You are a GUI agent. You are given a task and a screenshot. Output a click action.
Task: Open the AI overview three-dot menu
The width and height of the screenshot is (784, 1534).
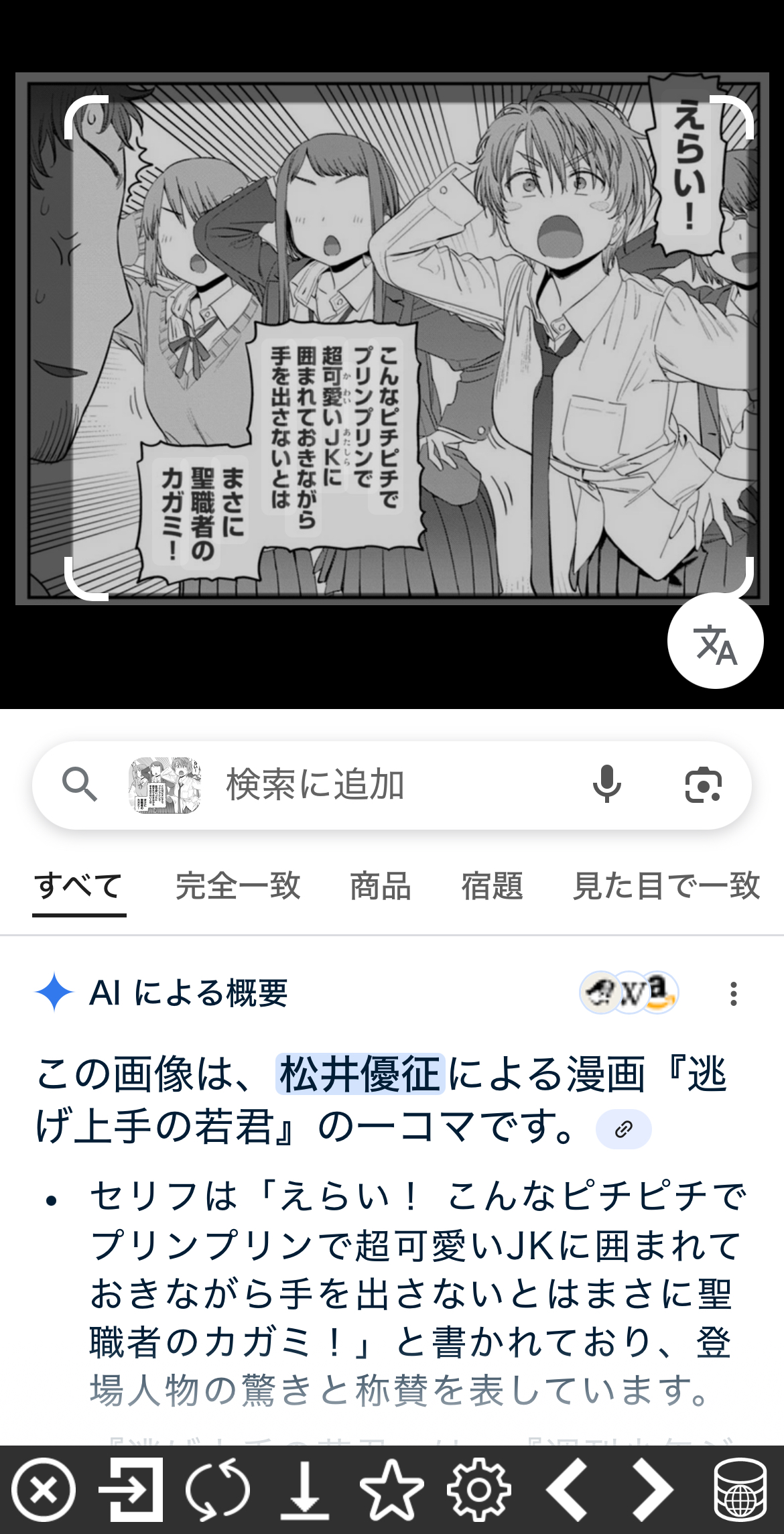[x=734, y=993]
